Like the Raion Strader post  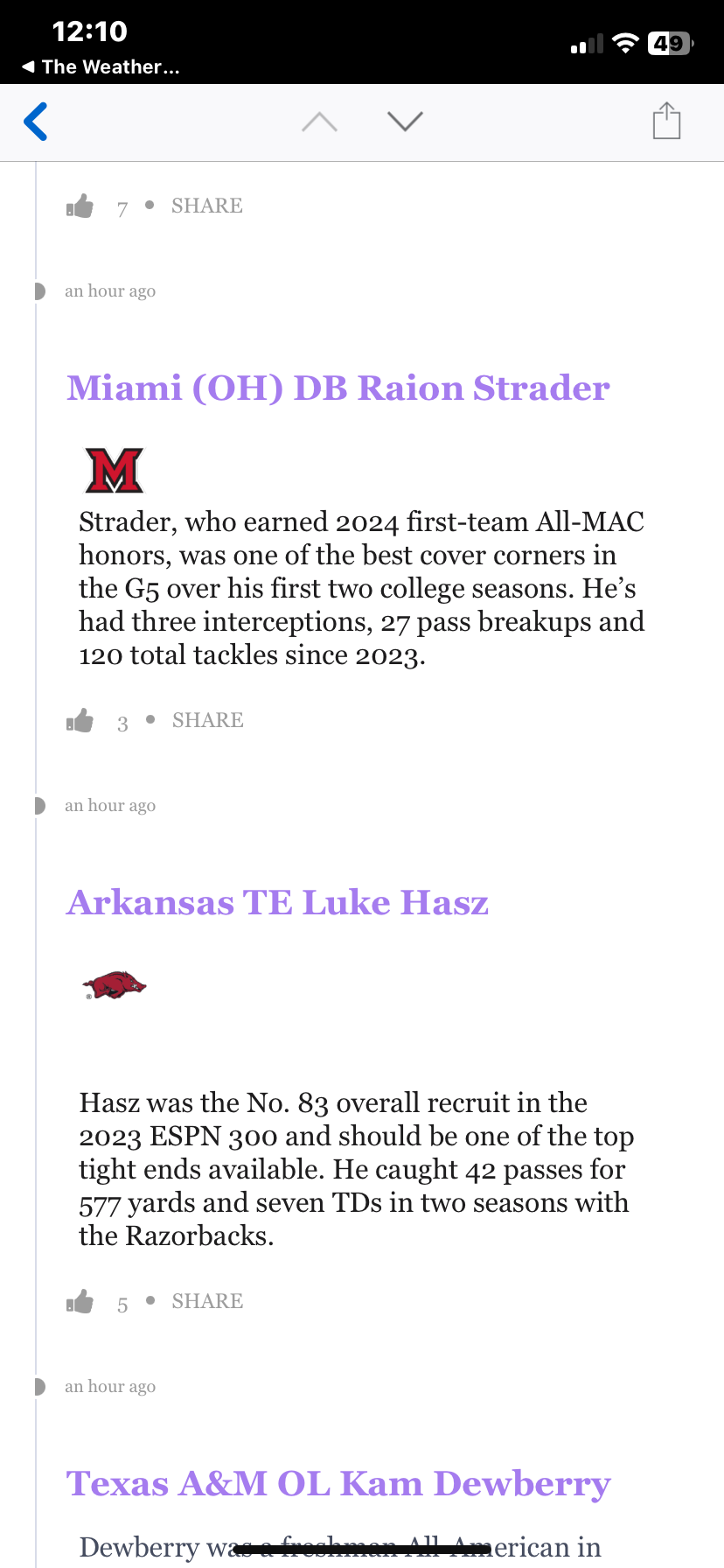[80, 721]
